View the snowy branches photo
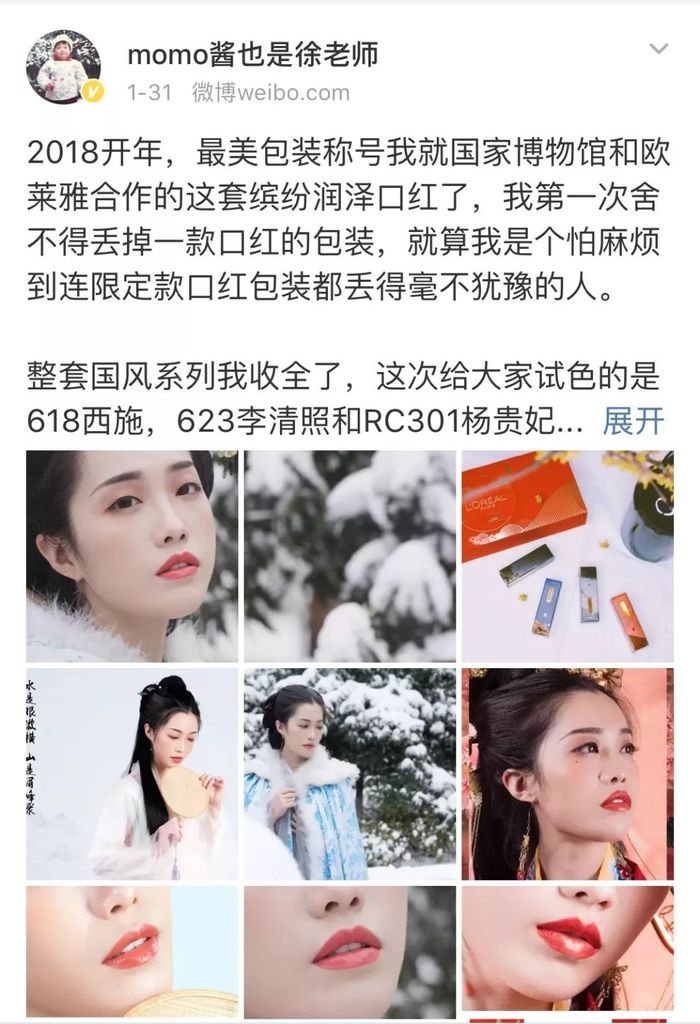 point(350,556)
